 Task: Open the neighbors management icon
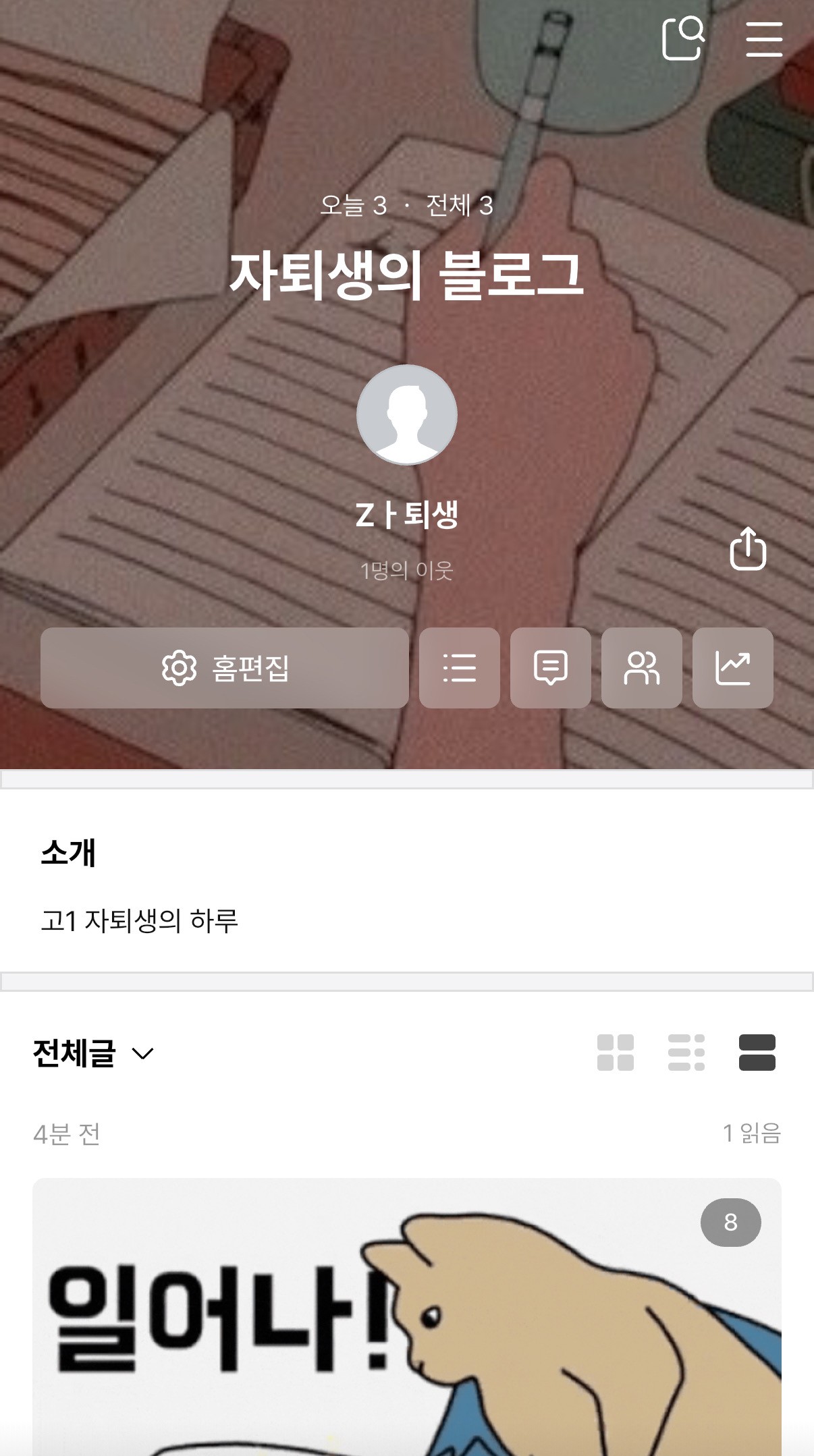642,668
